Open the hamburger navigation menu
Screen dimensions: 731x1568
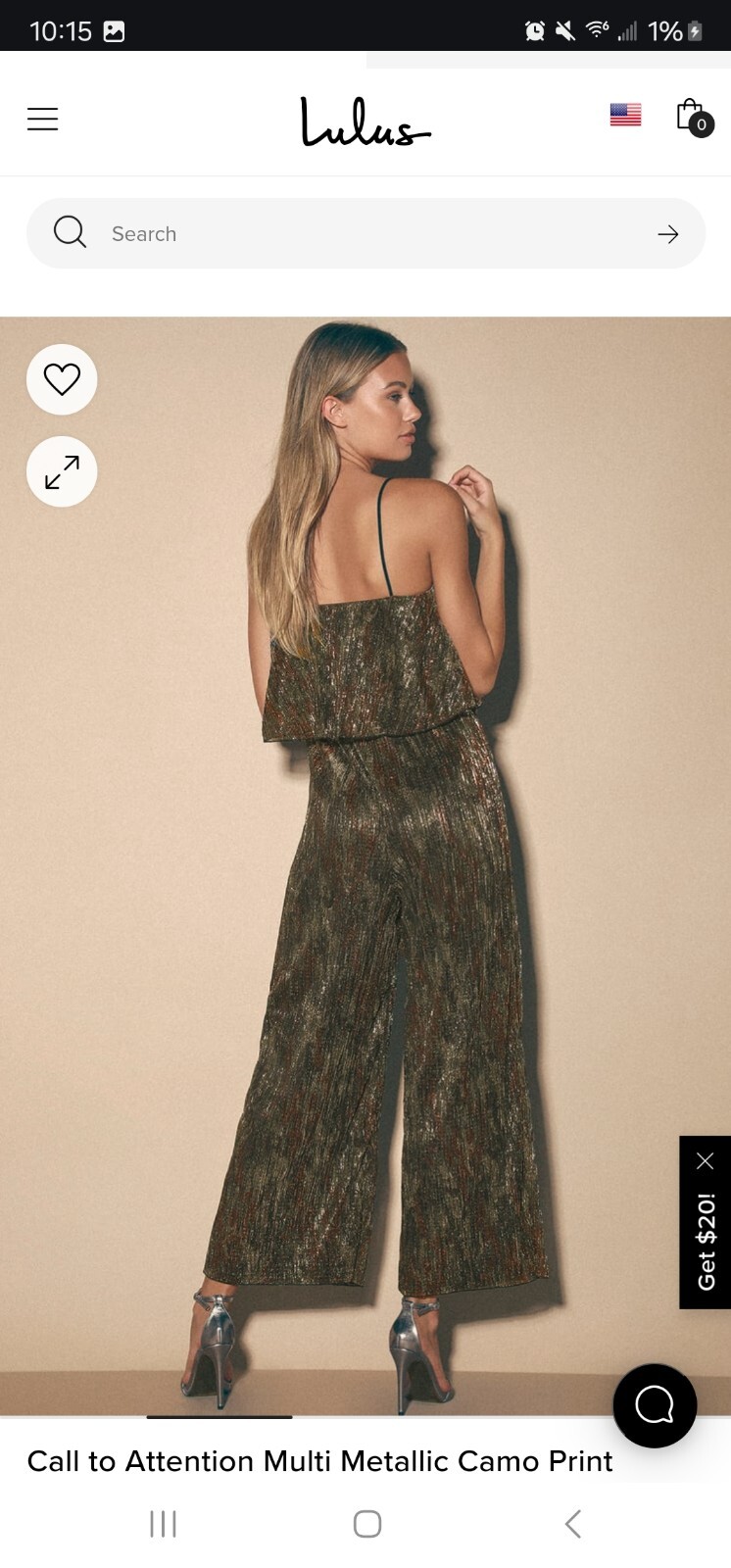[x=42, y=118]
